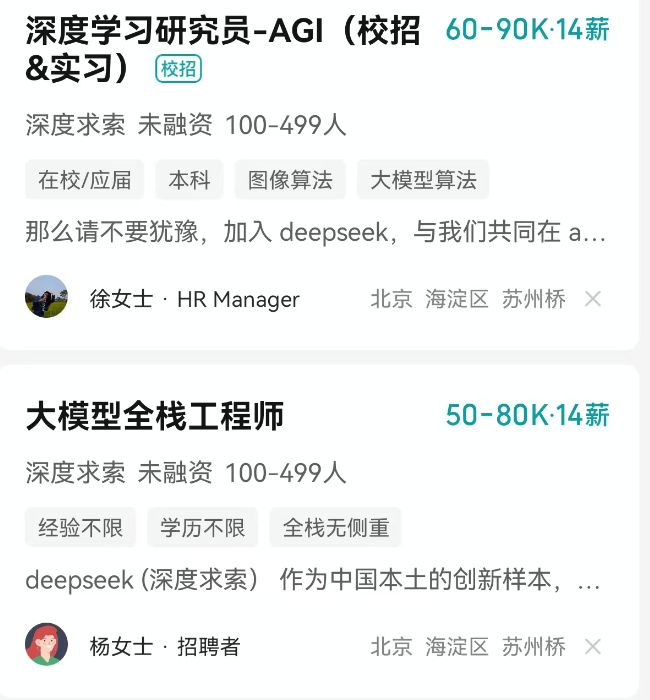650x700 pixels.
Task: Dismiss the job posted by 徐女士
Action: [x=593, y=298]
